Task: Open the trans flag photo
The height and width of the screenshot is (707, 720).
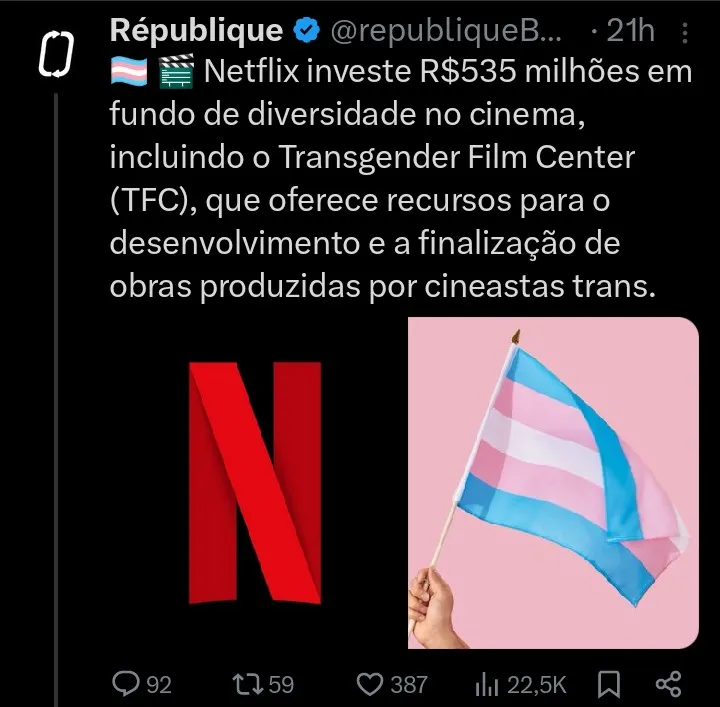Action: point(552,482)
